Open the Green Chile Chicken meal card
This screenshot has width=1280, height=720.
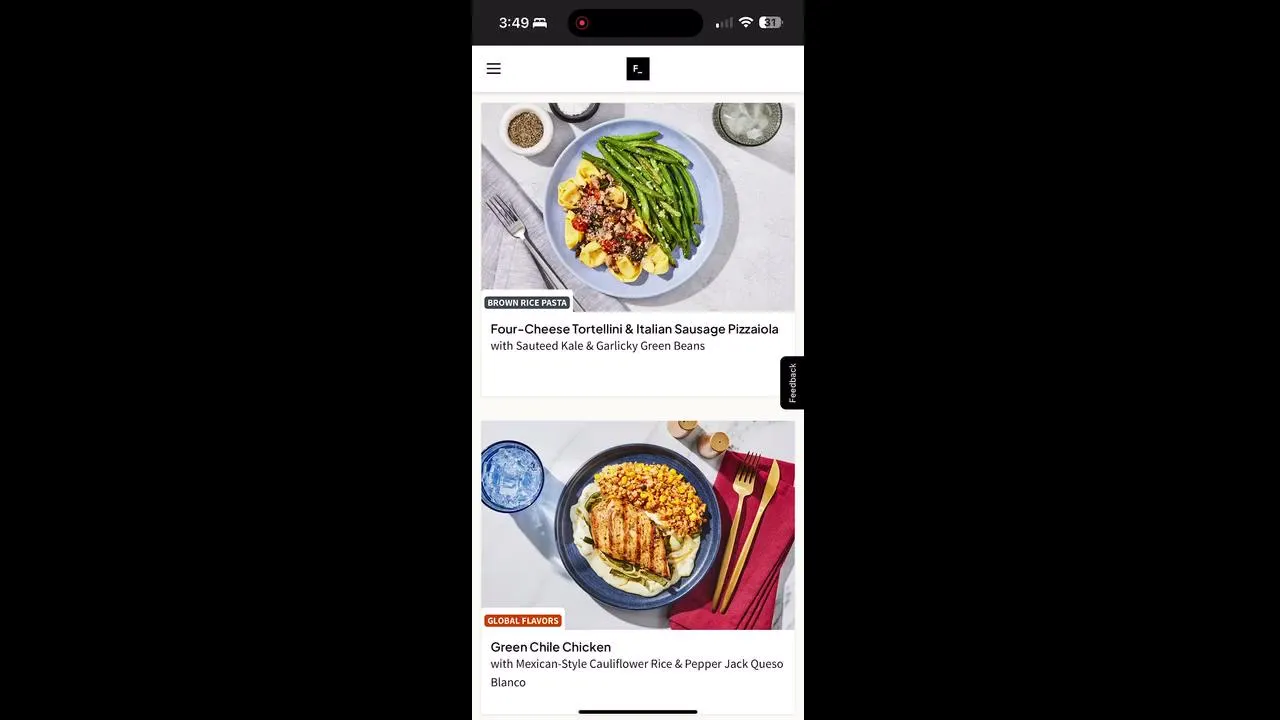(x=551, y=647)
